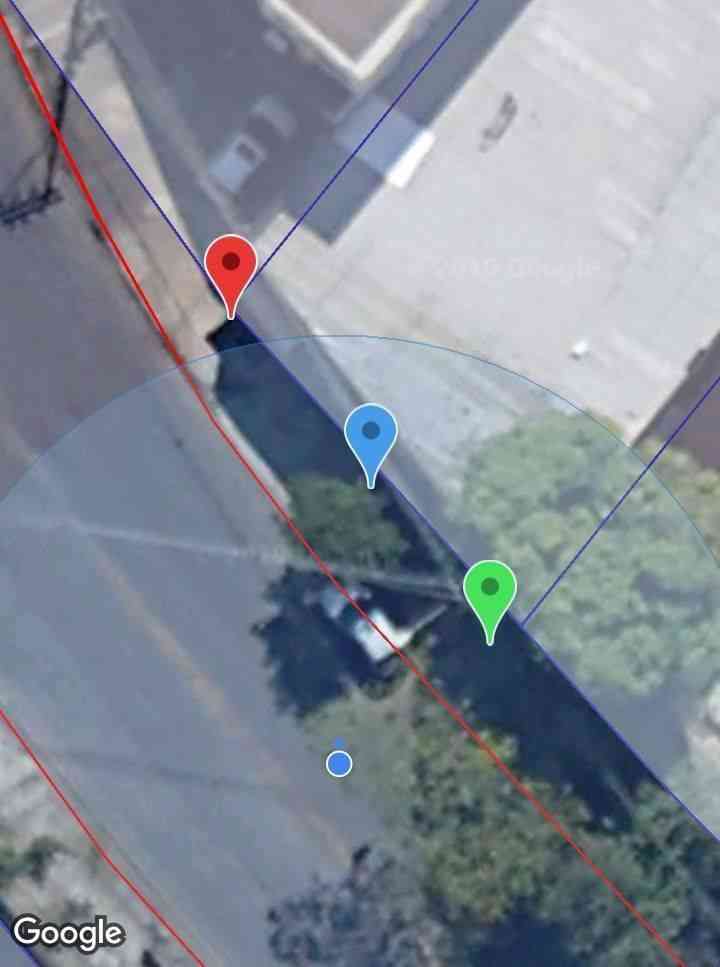Tap the red map pin
This screenshot has width=720, height=967.
point(231,268)
